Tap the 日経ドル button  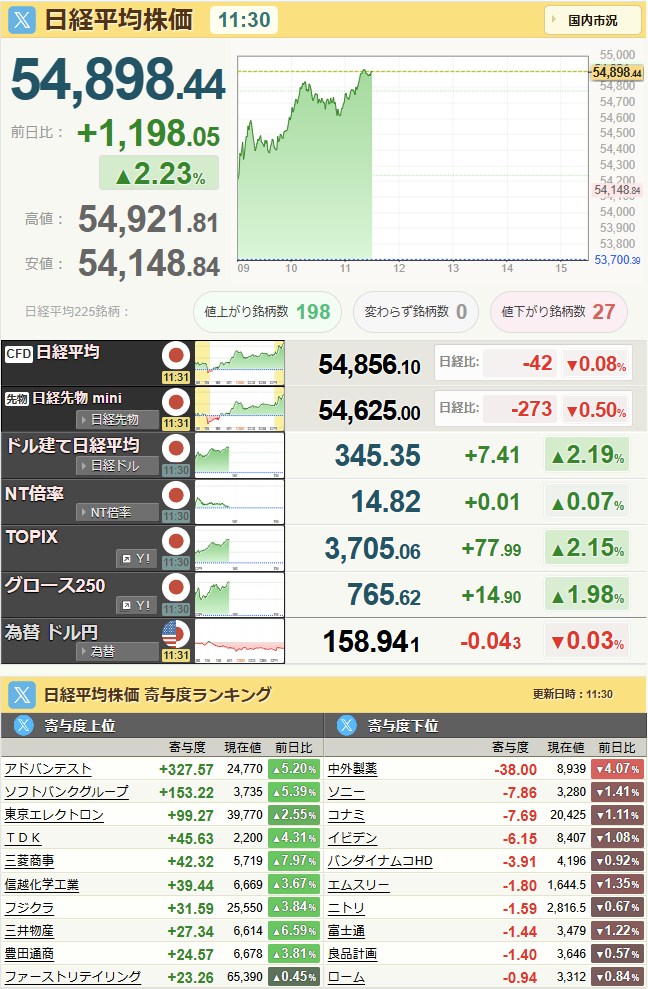coord(117,466)
